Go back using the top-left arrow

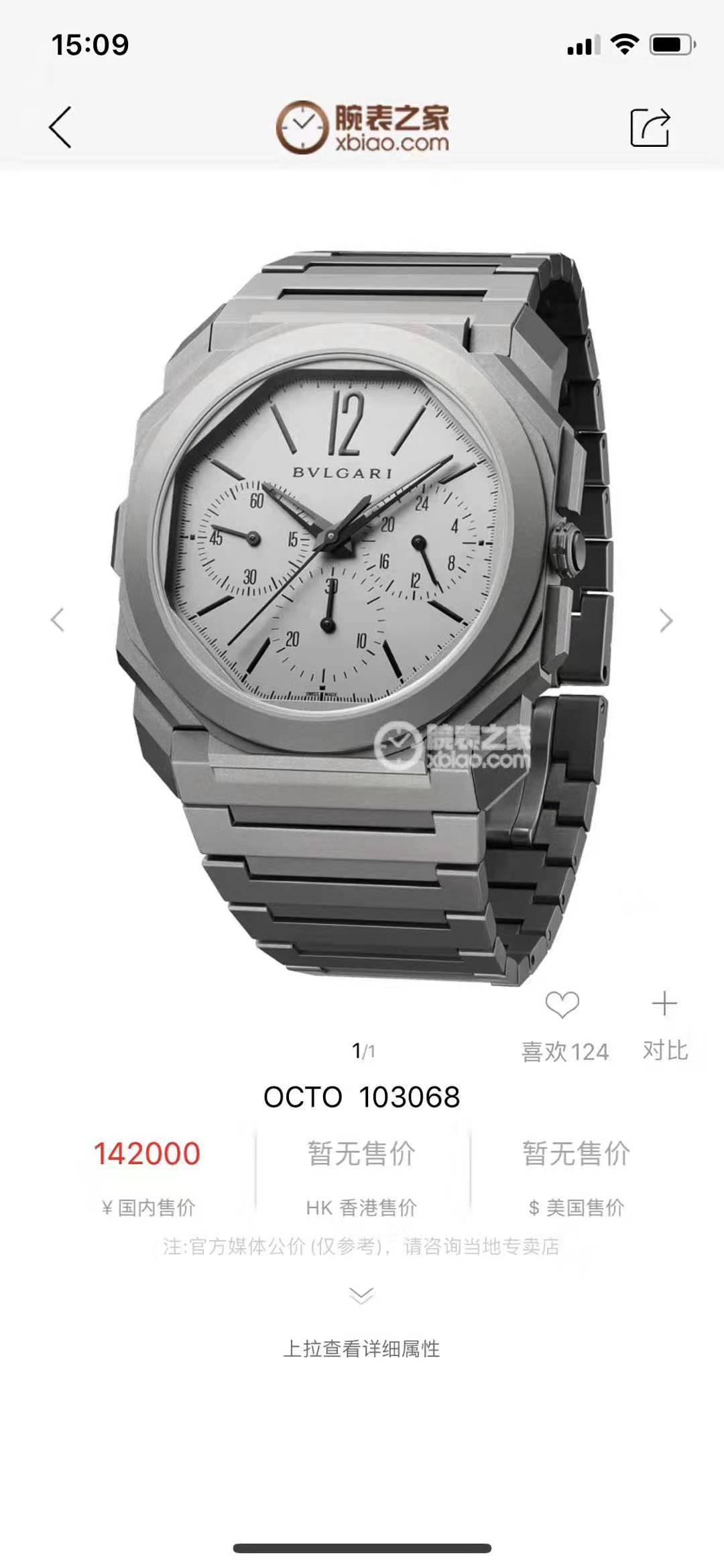point(60,127)
